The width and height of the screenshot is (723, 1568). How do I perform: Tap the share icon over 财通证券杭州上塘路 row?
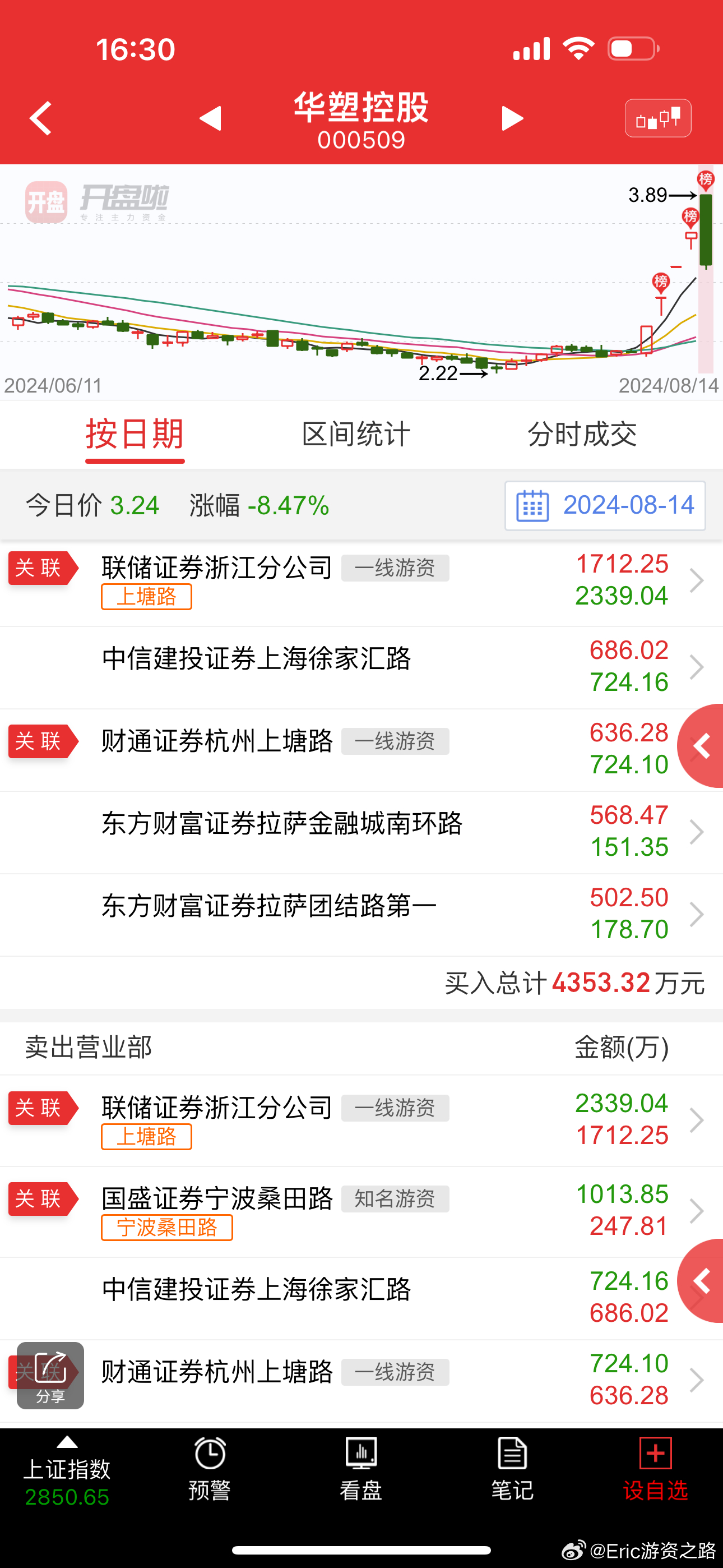click(x=50, y=1377)
